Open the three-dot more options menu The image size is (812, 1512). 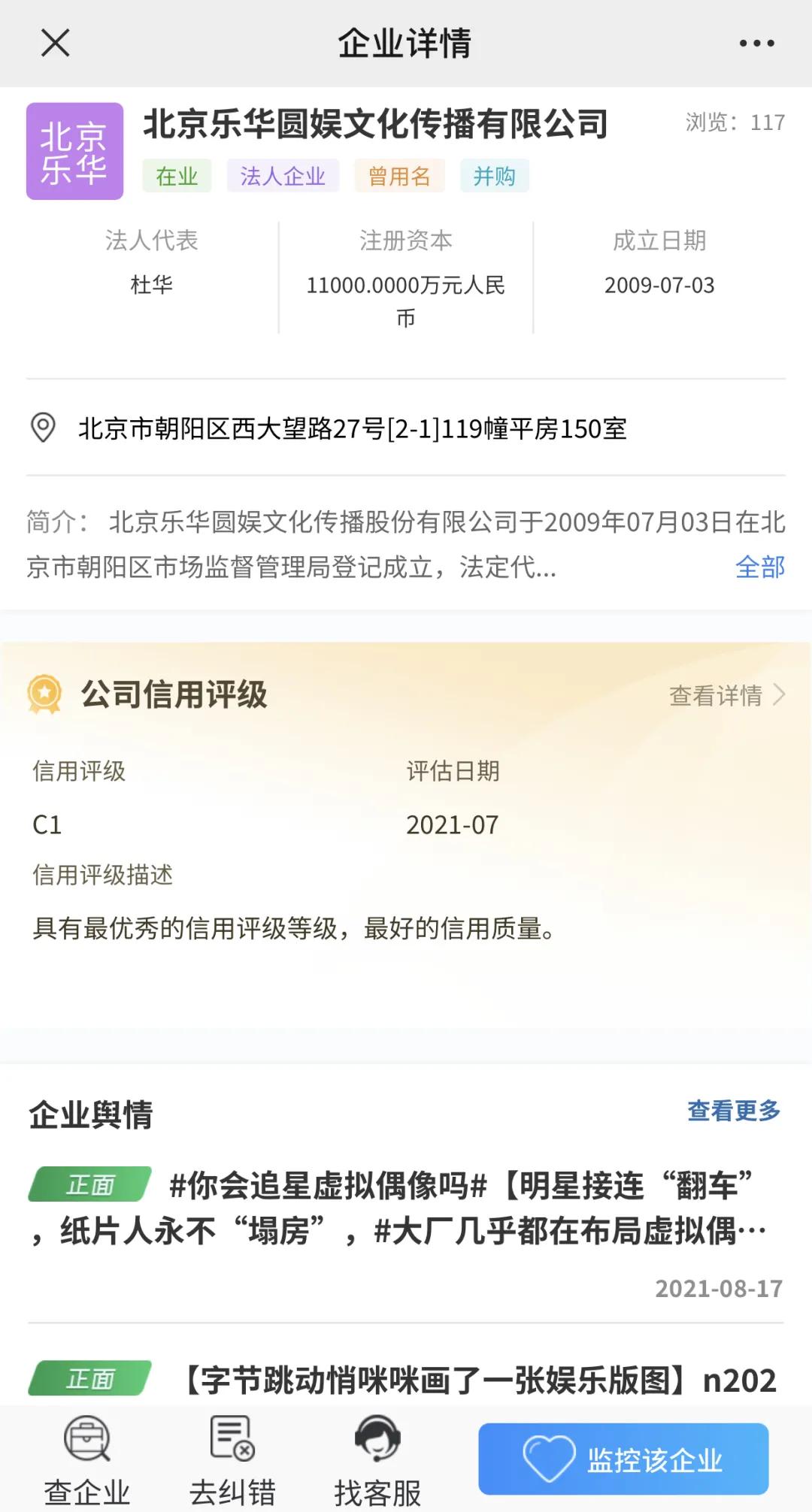(757, 43)
